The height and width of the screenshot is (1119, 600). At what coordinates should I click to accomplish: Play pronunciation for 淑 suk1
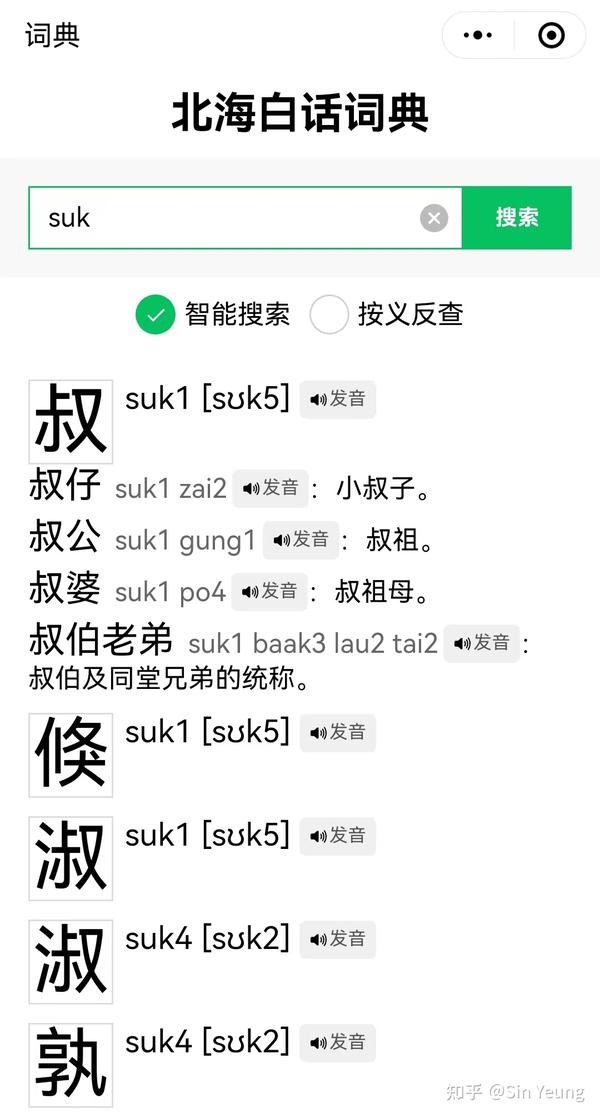click(337, 836)
